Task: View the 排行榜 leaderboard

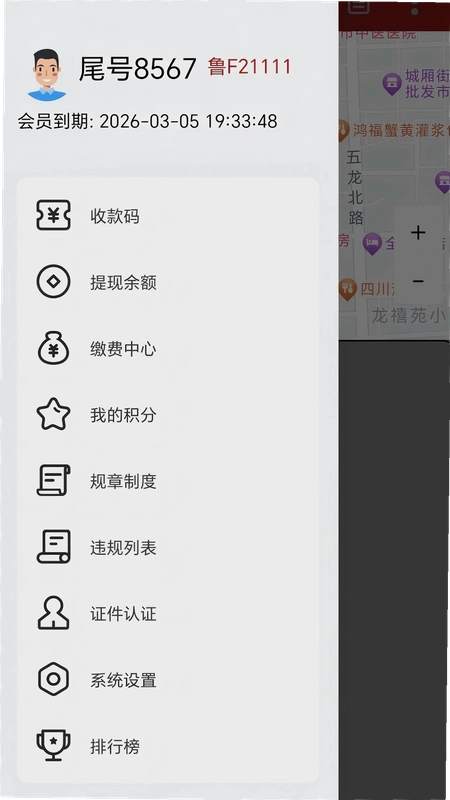Action: (168, 746)
